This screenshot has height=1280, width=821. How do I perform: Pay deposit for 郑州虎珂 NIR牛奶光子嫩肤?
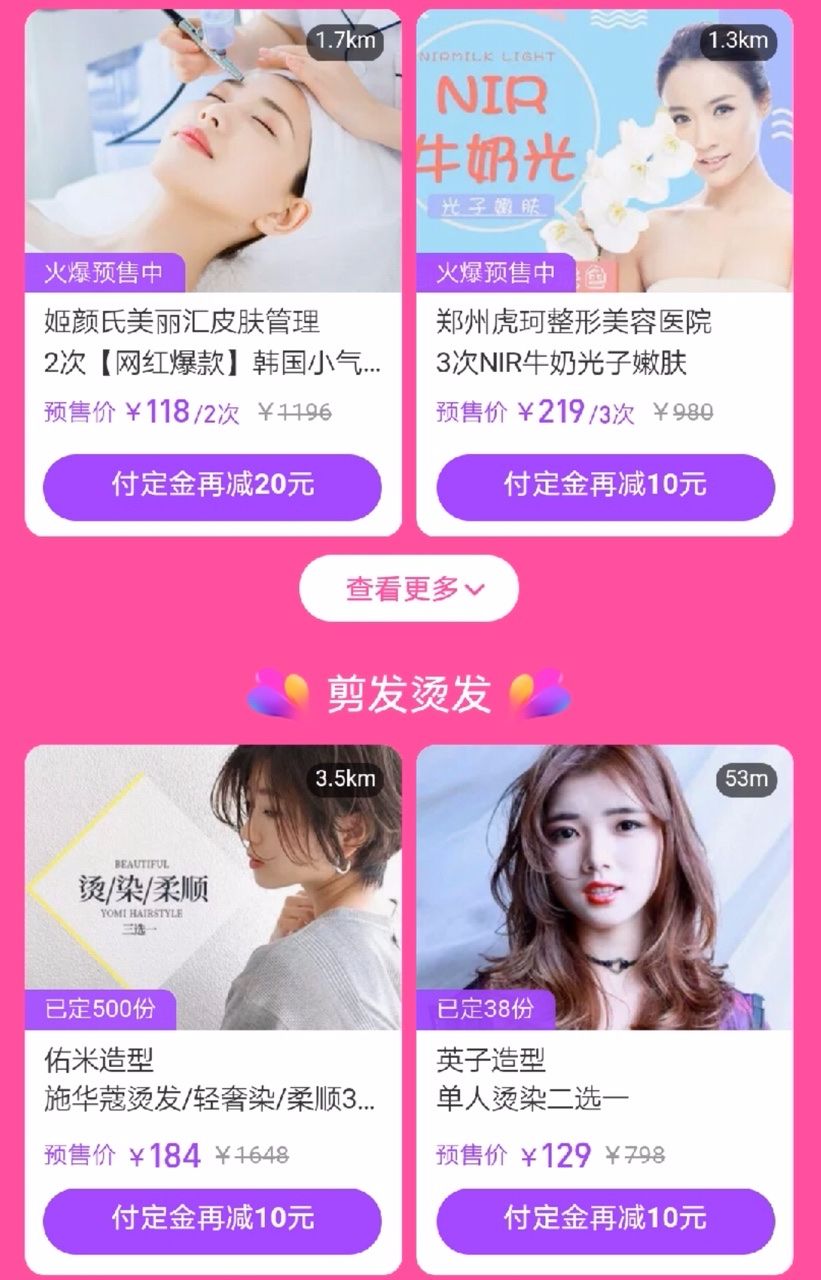pos(605,486)
